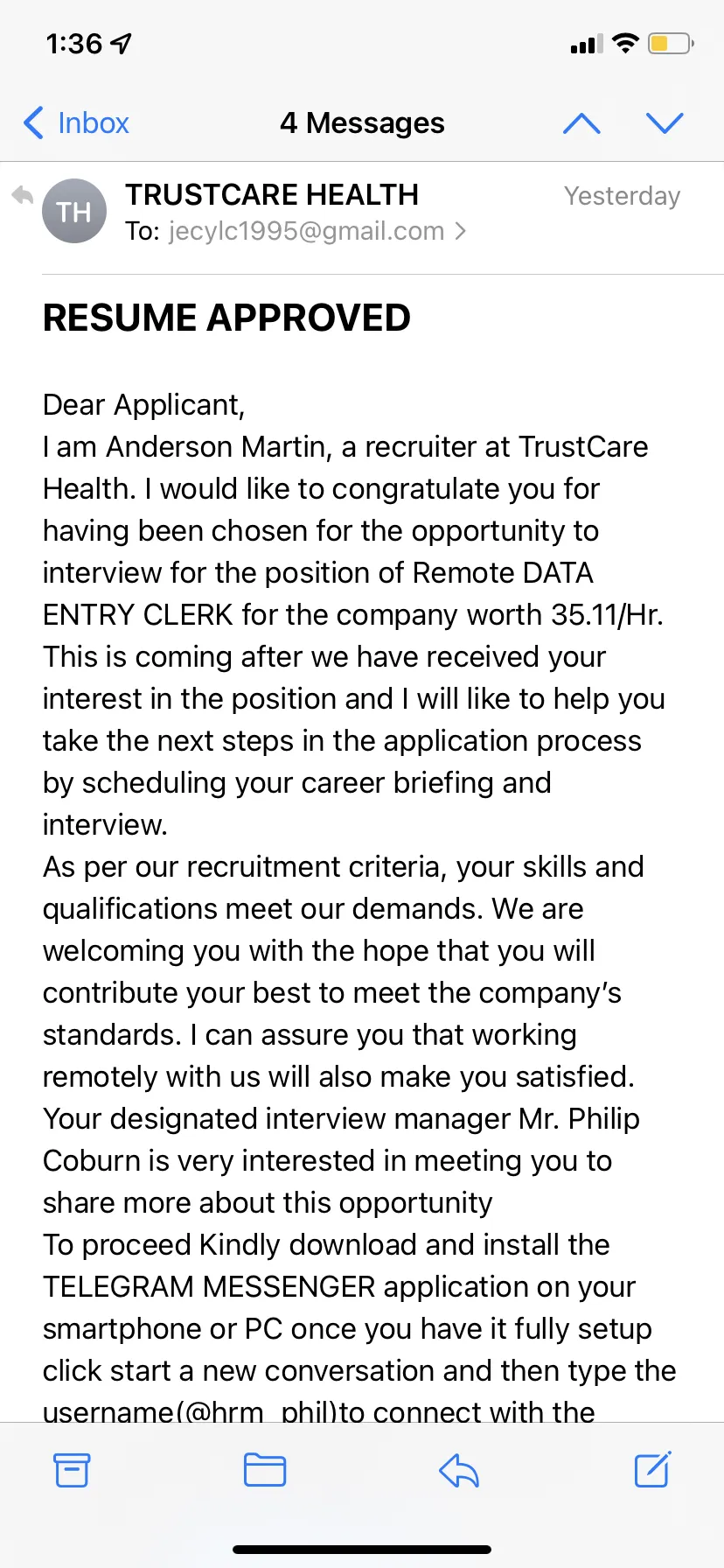The height and width of the screenshot is (1568, 724).
Task: Open the reply options arrow
Action: [459, 1470]
